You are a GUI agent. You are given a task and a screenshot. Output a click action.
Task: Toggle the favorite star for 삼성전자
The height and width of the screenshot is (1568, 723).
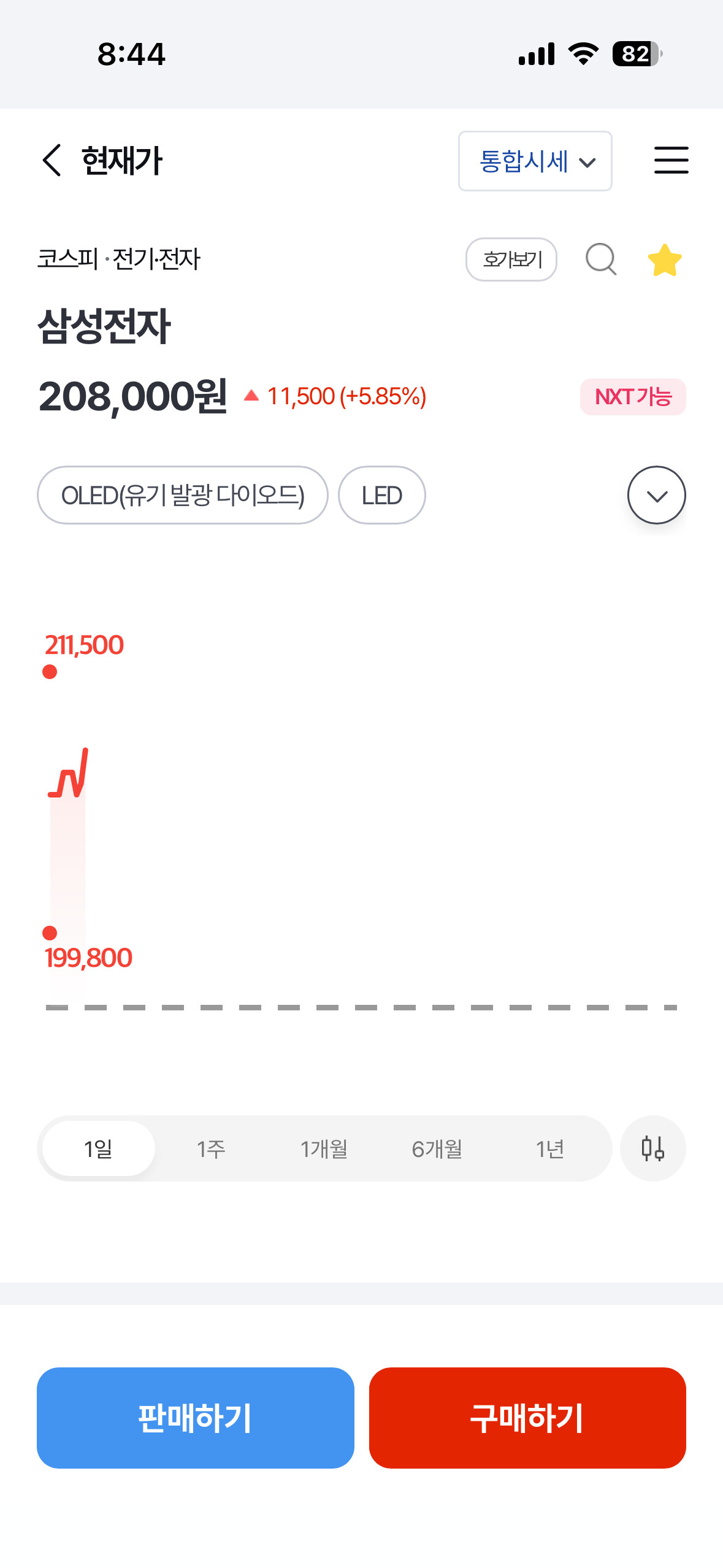665,260
